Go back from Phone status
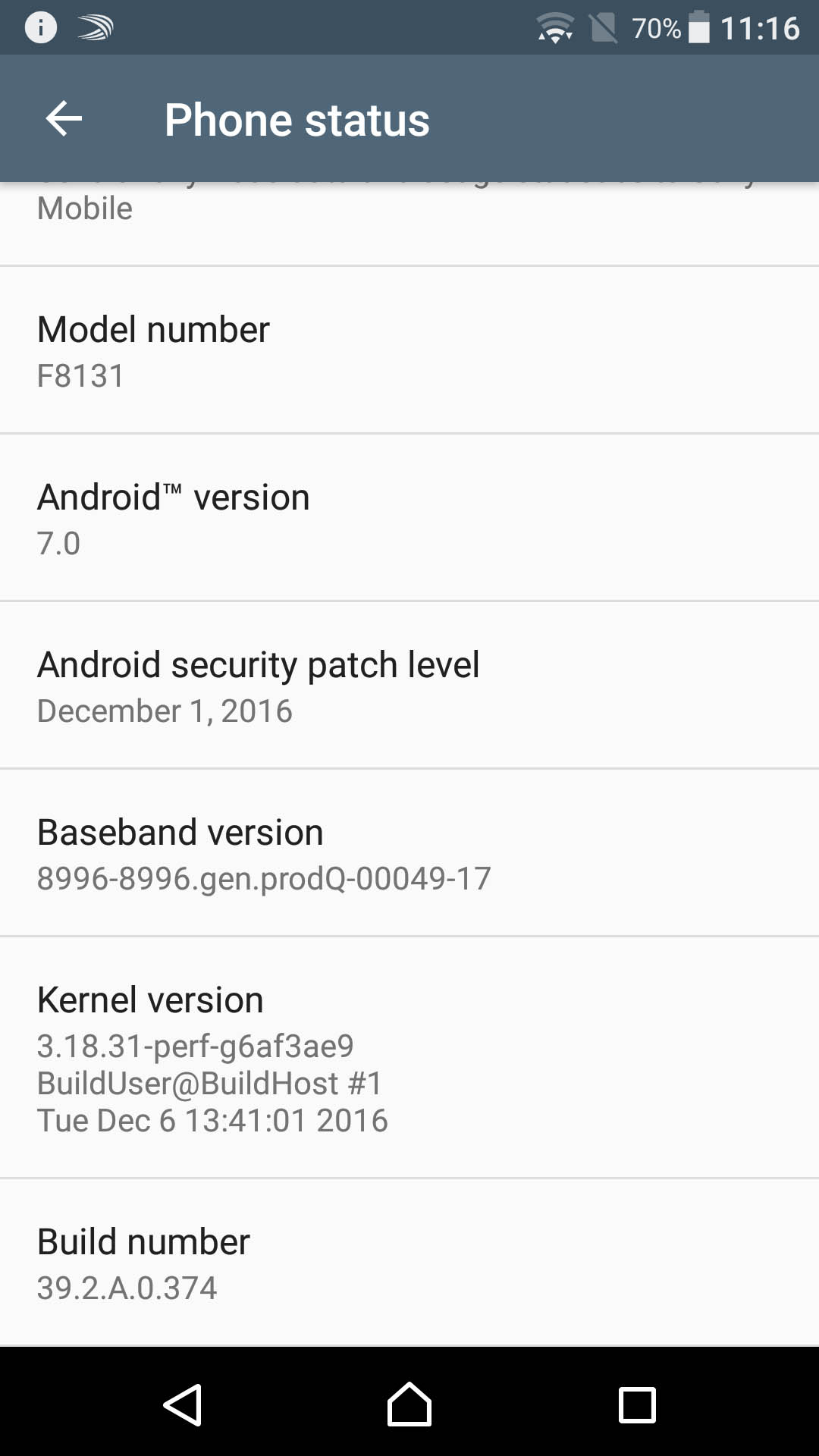The width and height of the screenshot is (819, 1456). pos(64,119)
